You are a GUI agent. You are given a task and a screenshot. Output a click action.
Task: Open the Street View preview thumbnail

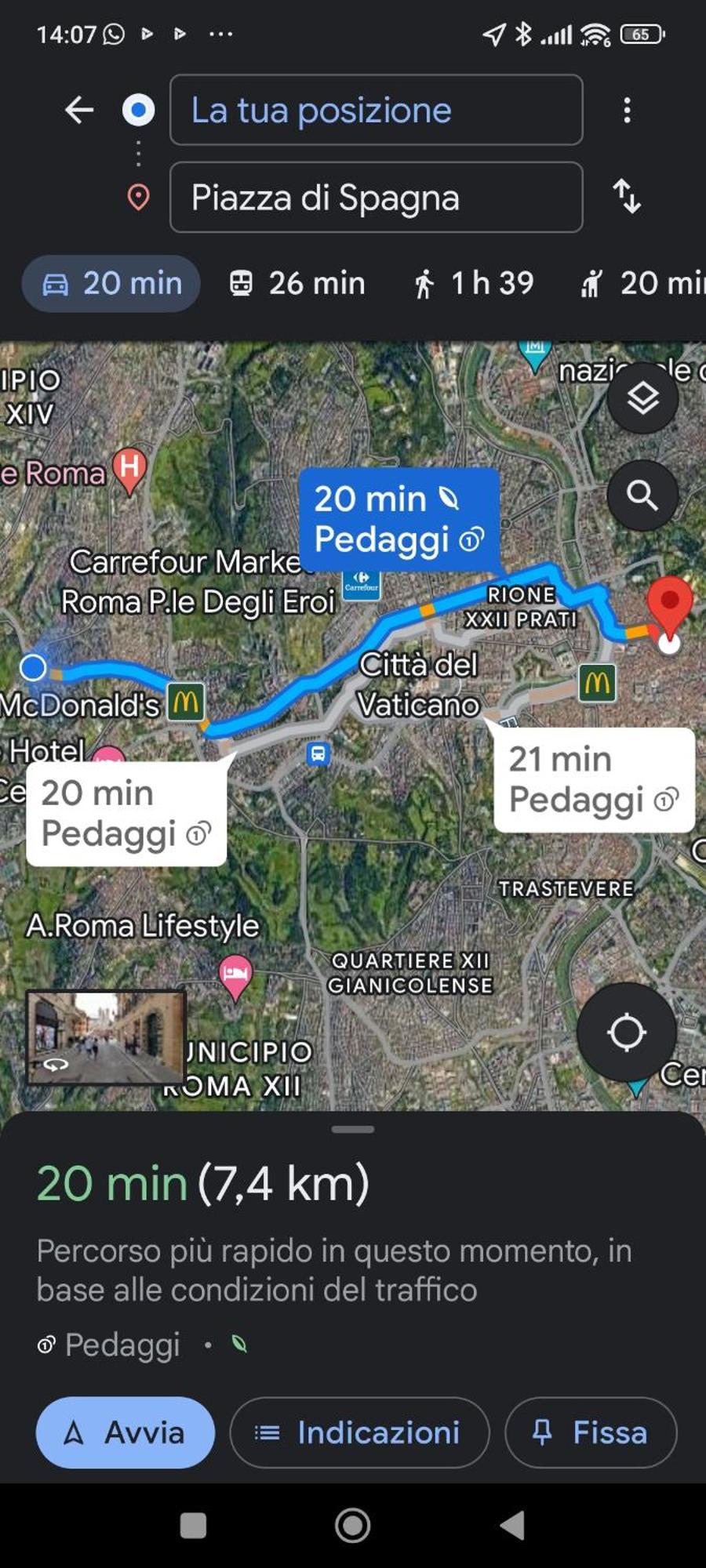click(106, 1037)
